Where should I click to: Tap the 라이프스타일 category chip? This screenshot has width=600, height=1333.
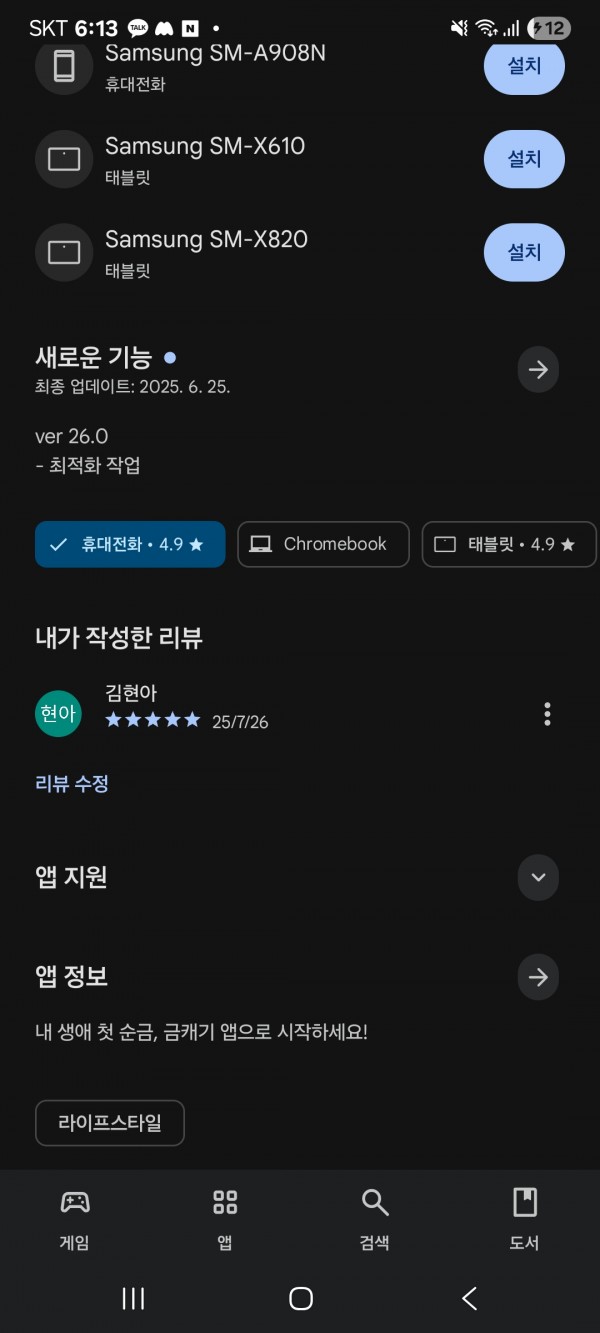[x=110, y=1123]
